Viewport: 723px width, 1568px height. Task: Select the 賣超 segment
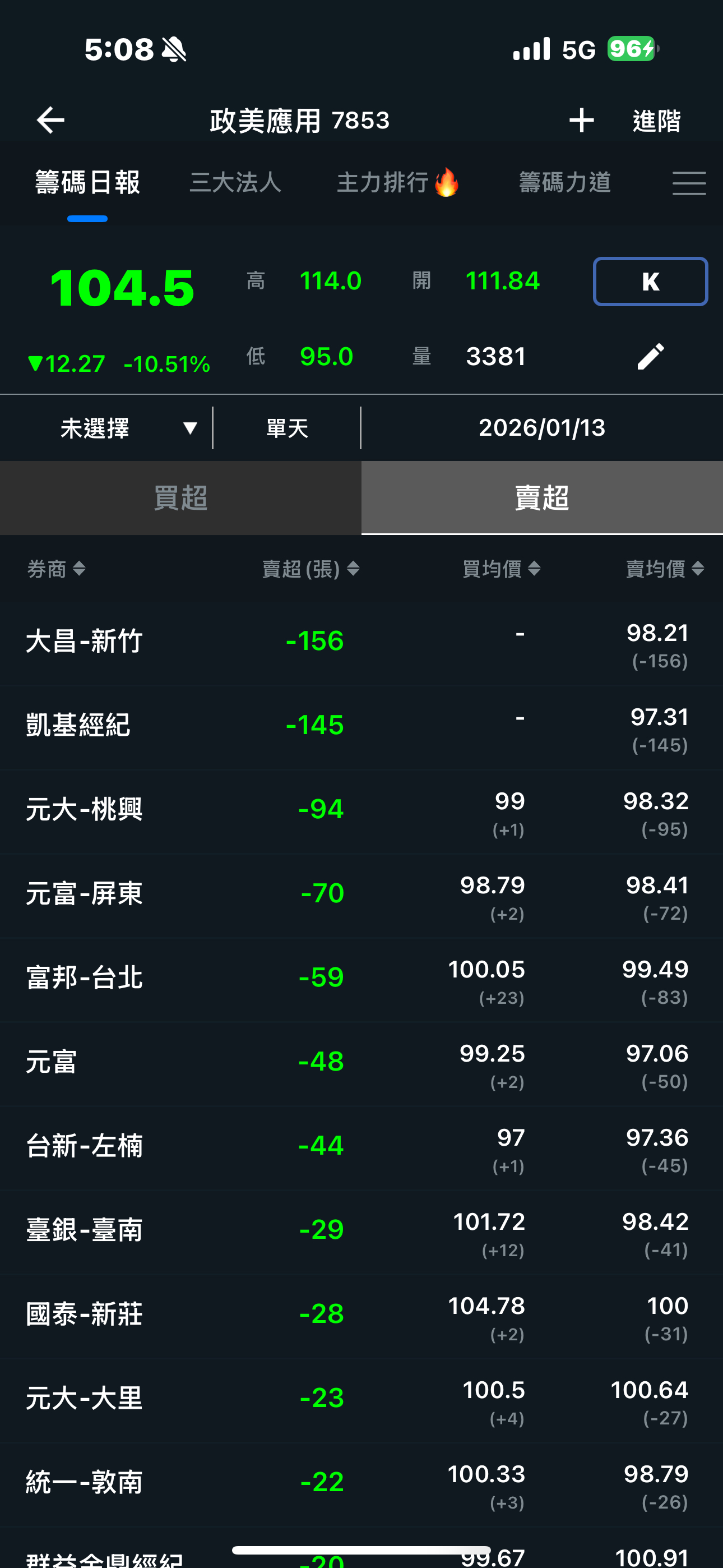pyautogui.click(x=541, y=499)
